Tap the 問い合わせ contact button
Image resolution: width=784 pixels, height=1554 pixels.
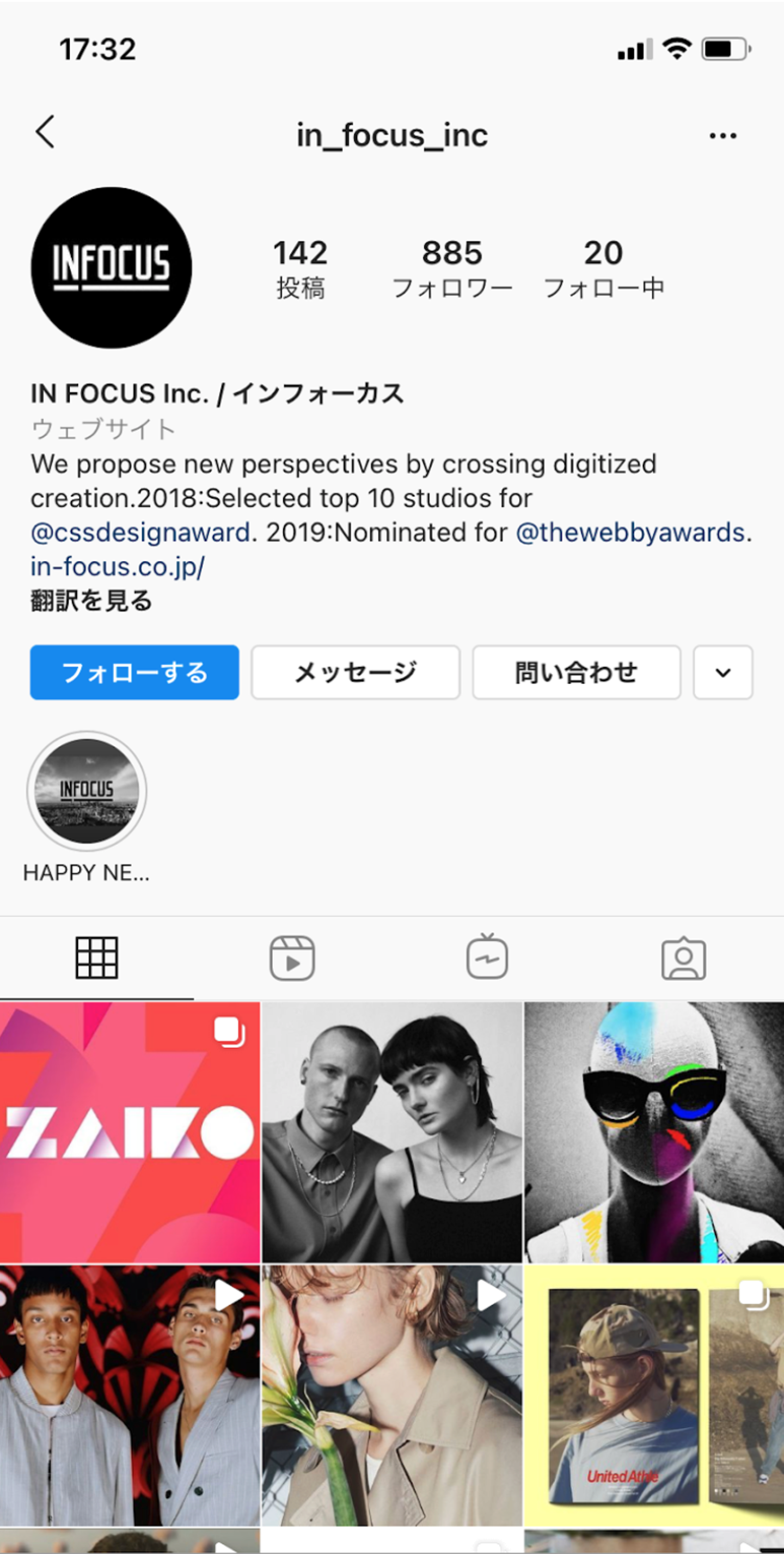pos(576,672)
